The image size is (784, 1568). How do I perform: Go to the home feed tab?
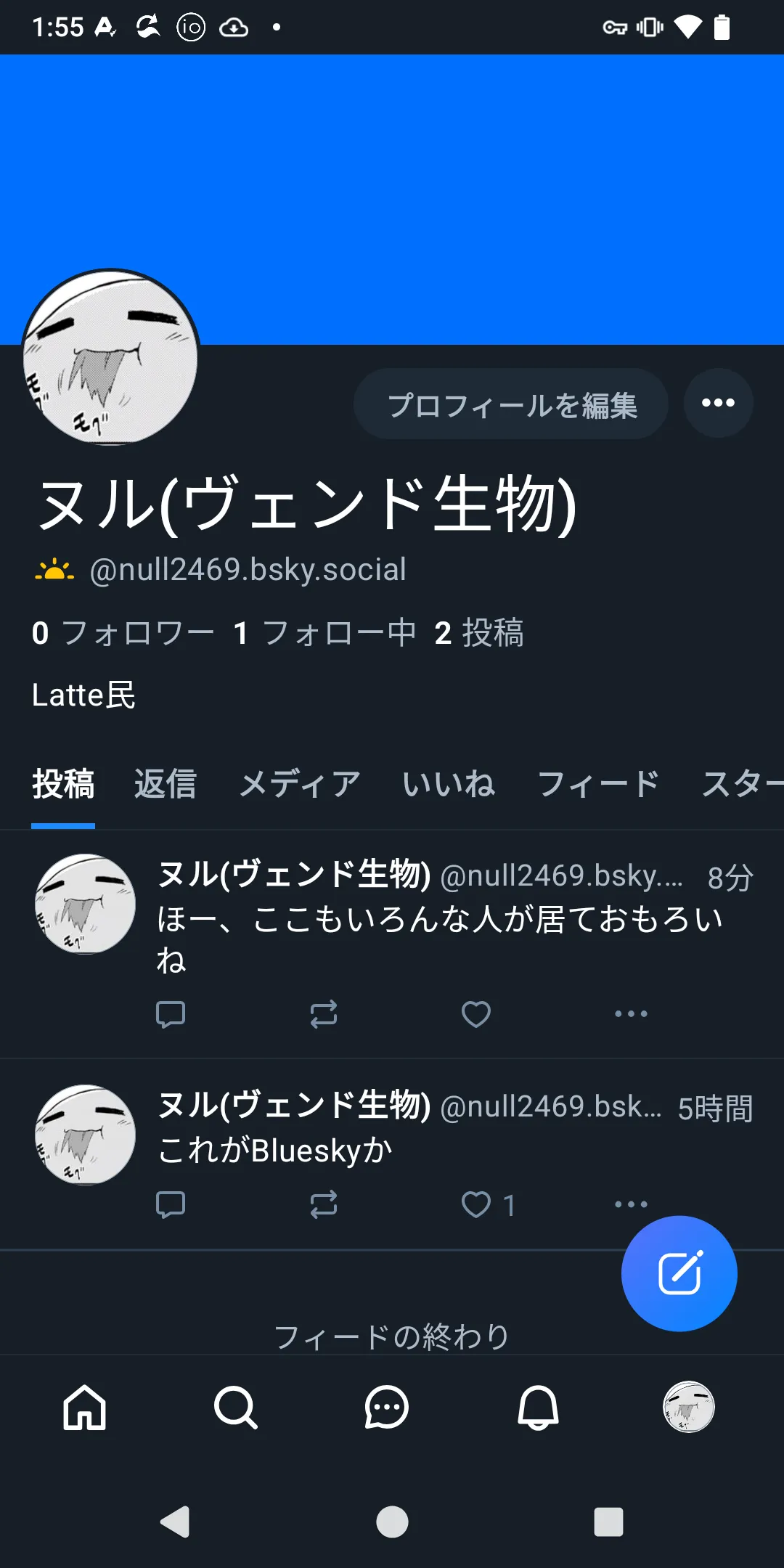click(x=85, y=1408)
